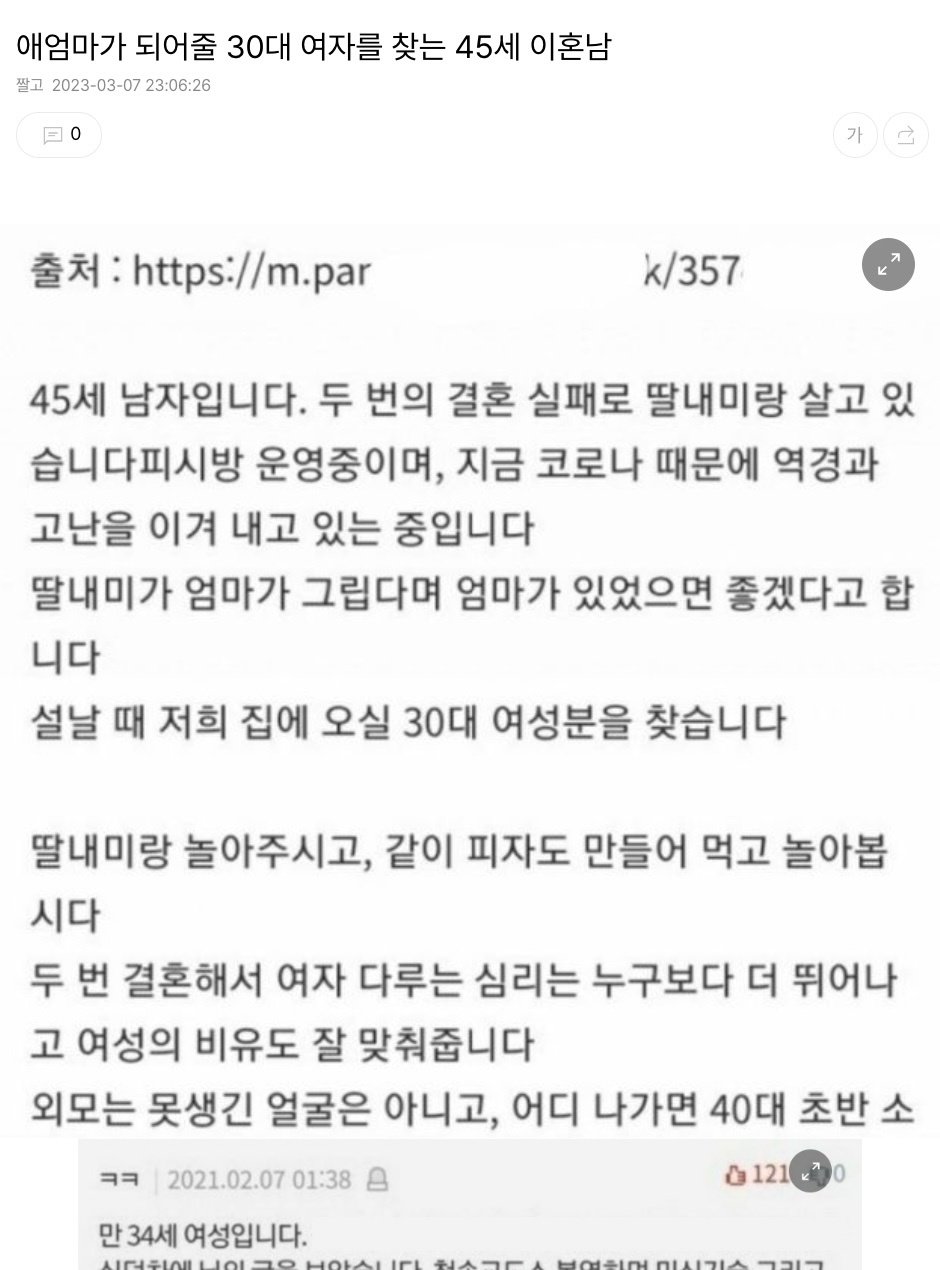Open the comments button showing 0
The height and width of the screenshot is (1270, 940).
(59, 135)
